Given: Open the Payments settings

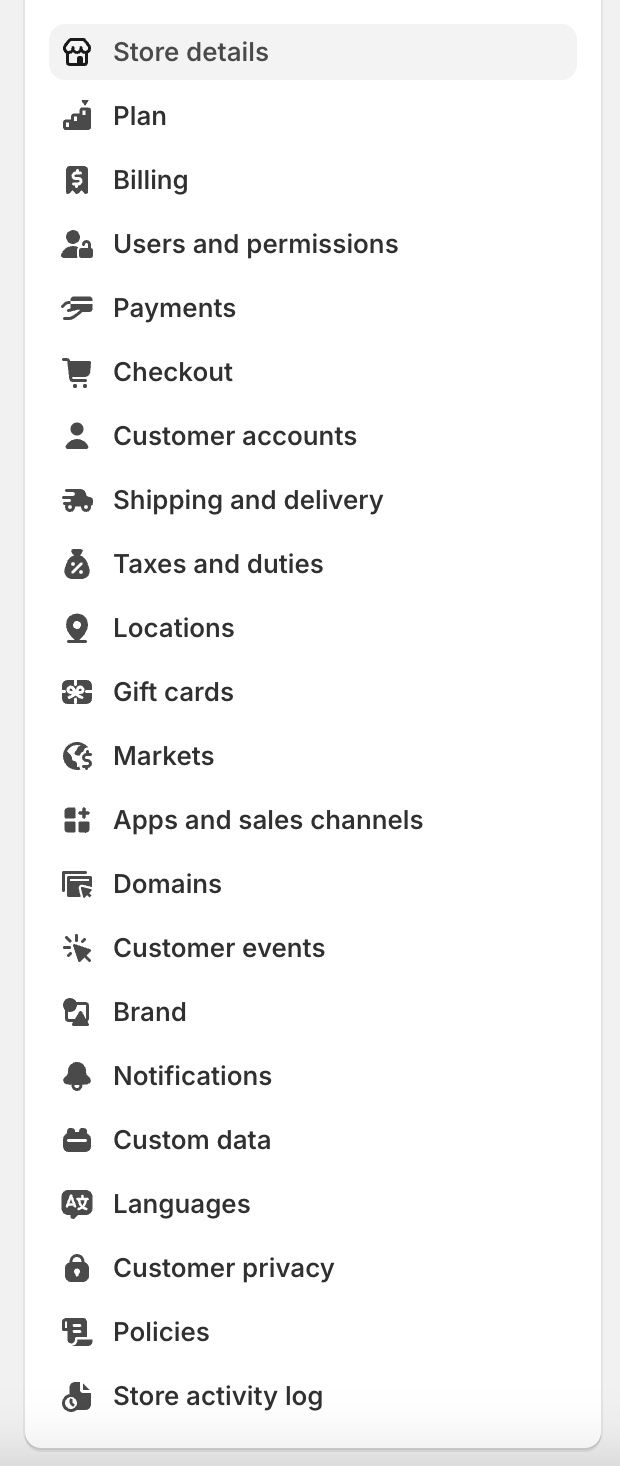Looking at the screenshot, I should [174, 308].
